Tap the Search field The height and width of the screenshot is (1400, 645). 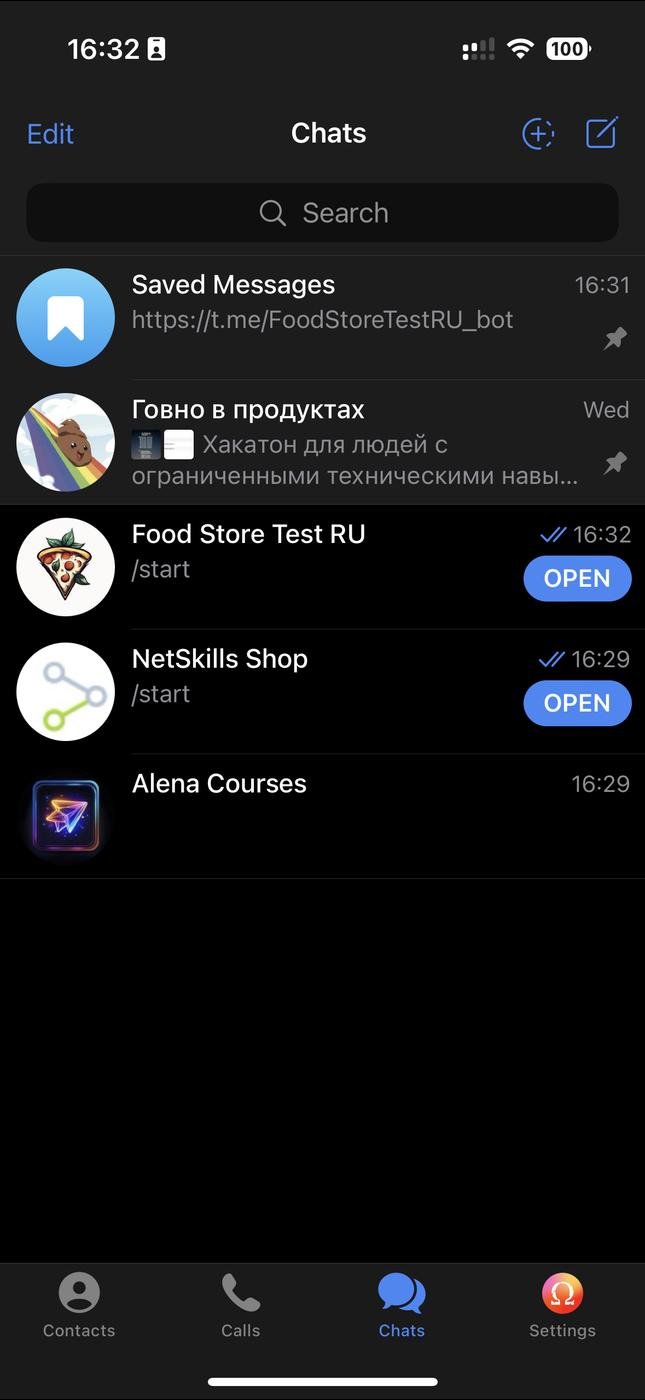(x=322, y=213)
